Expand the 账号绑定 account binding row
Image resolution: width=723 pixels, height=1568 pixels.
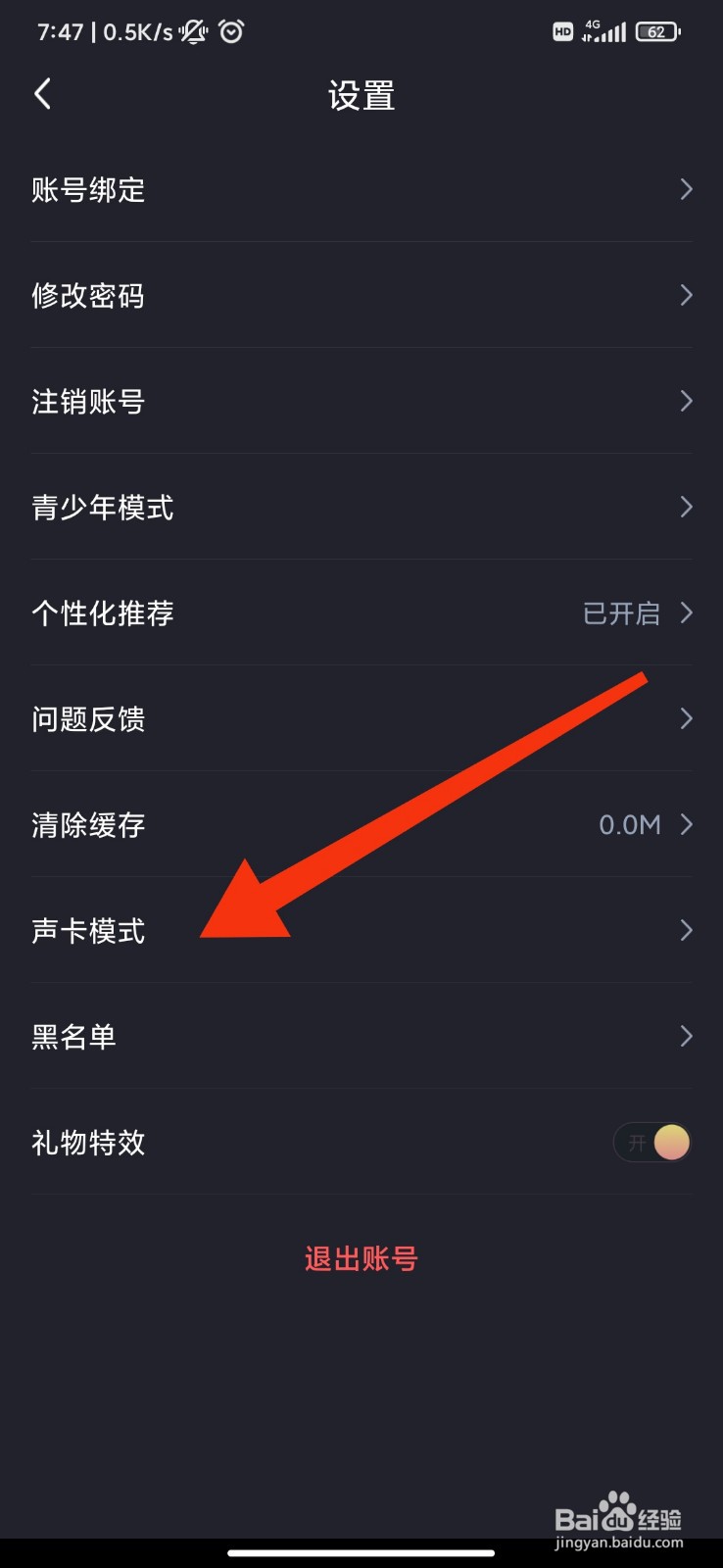pos(361,189)
